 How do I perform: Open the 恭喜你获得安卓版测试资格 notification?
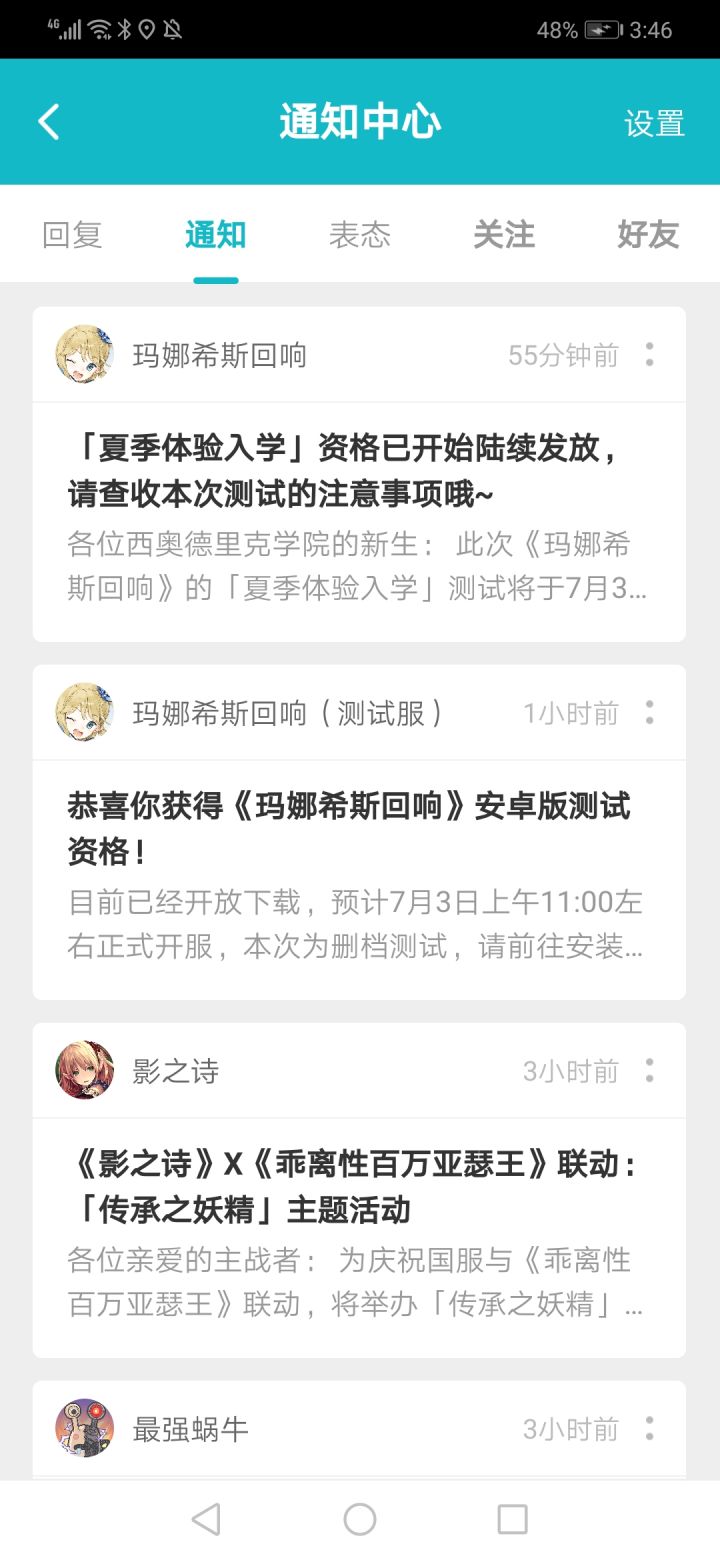(359, 879)
